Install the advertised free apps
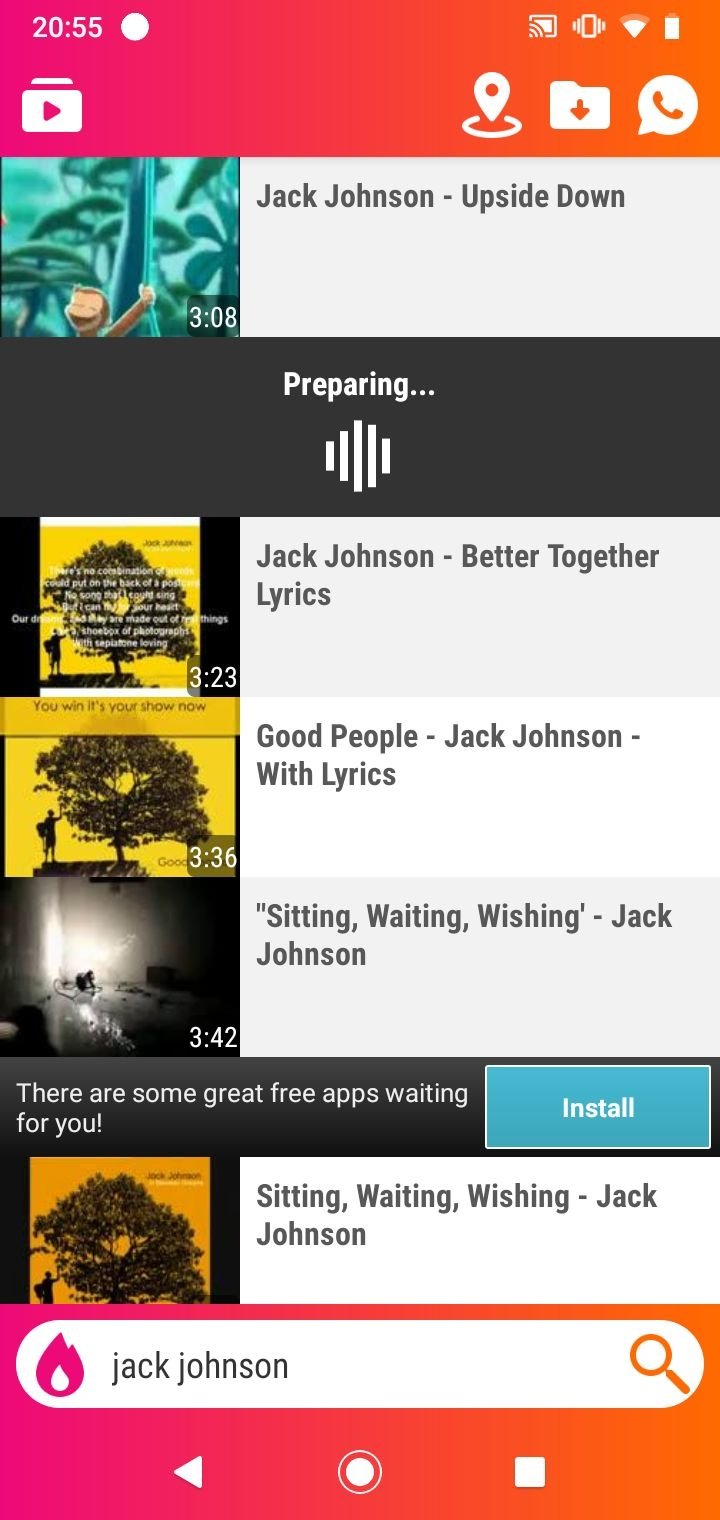This screenshot has height=1520, width=720. (597, 1107)
